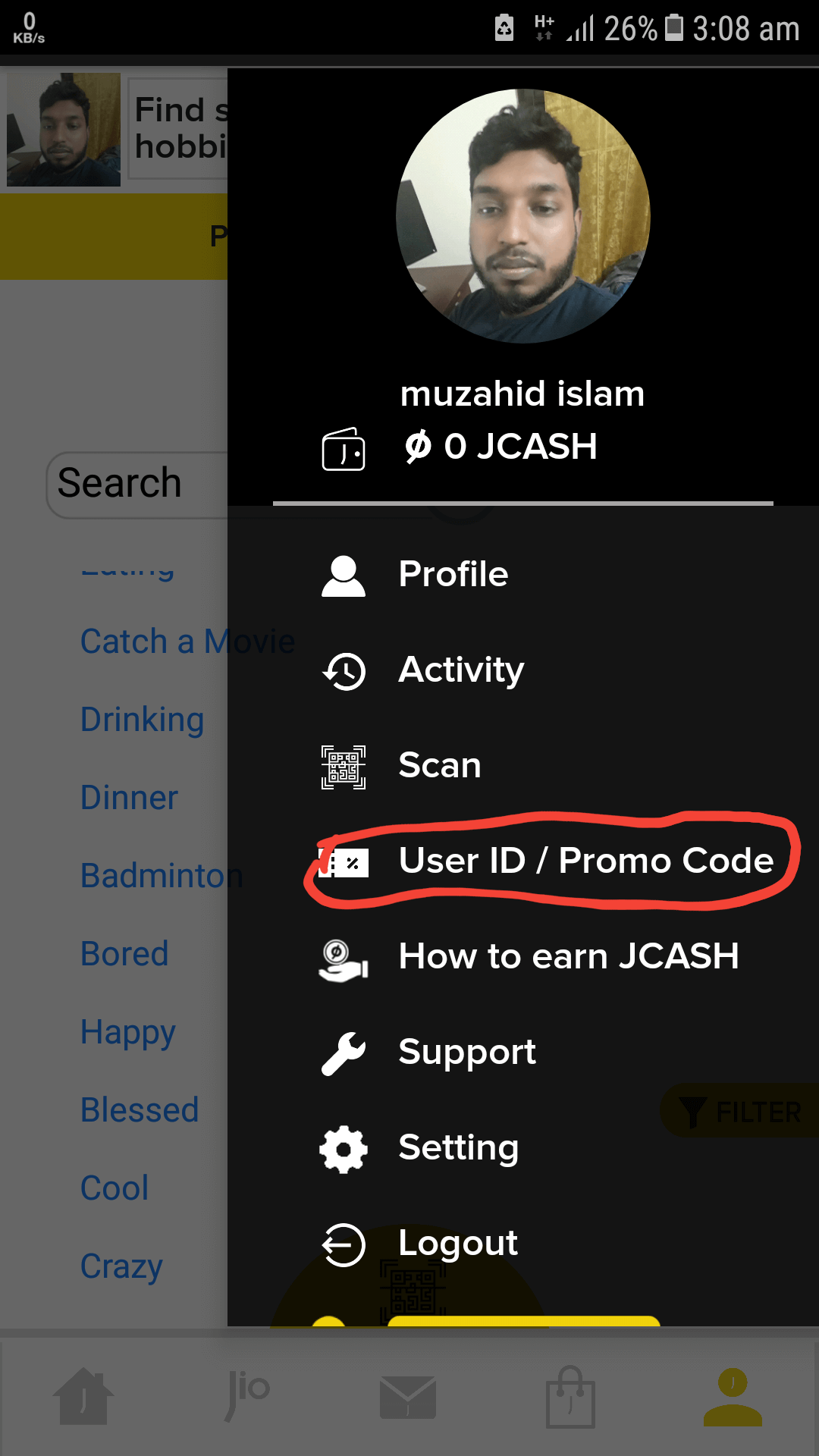Open the Scan option
The height and width of the screenshot is (1456, 819).
[x=523, y=765]
